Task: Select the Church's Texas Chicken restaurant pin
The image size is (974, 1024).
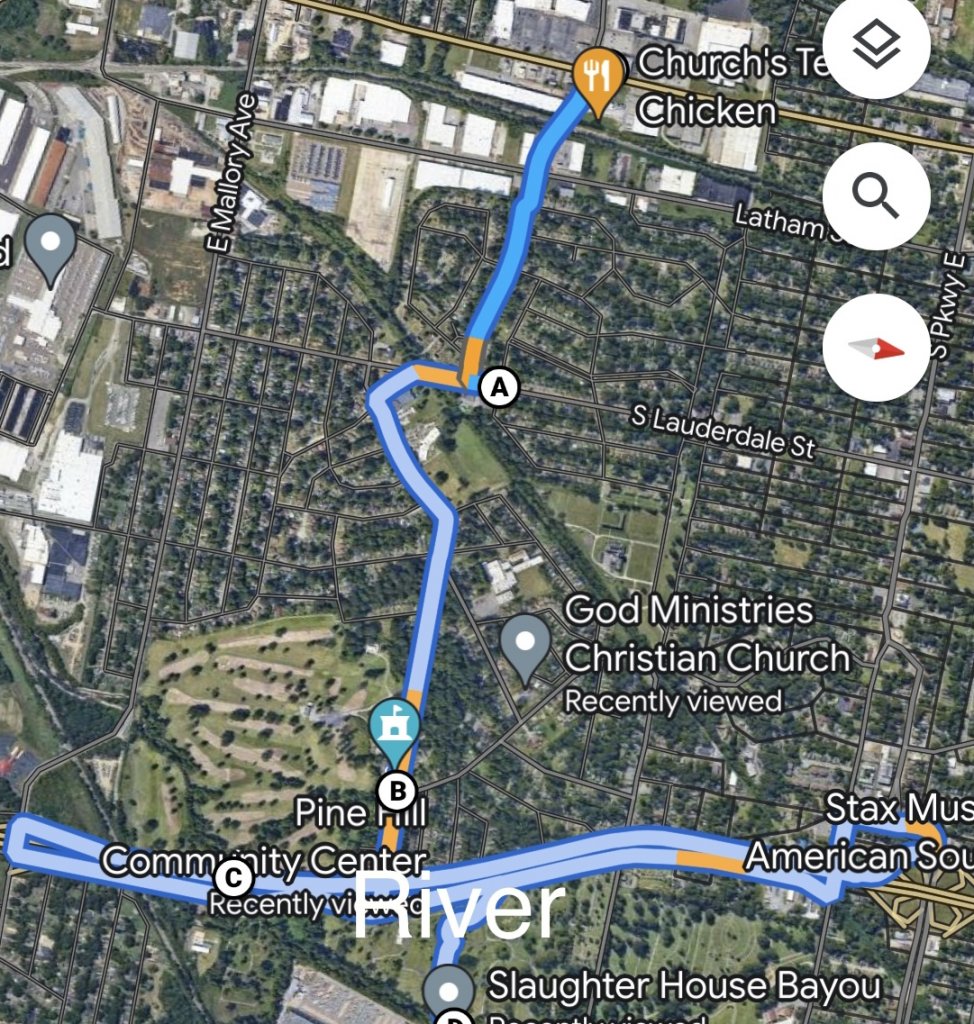Action: pyautogui.click(x=598, y=77)
